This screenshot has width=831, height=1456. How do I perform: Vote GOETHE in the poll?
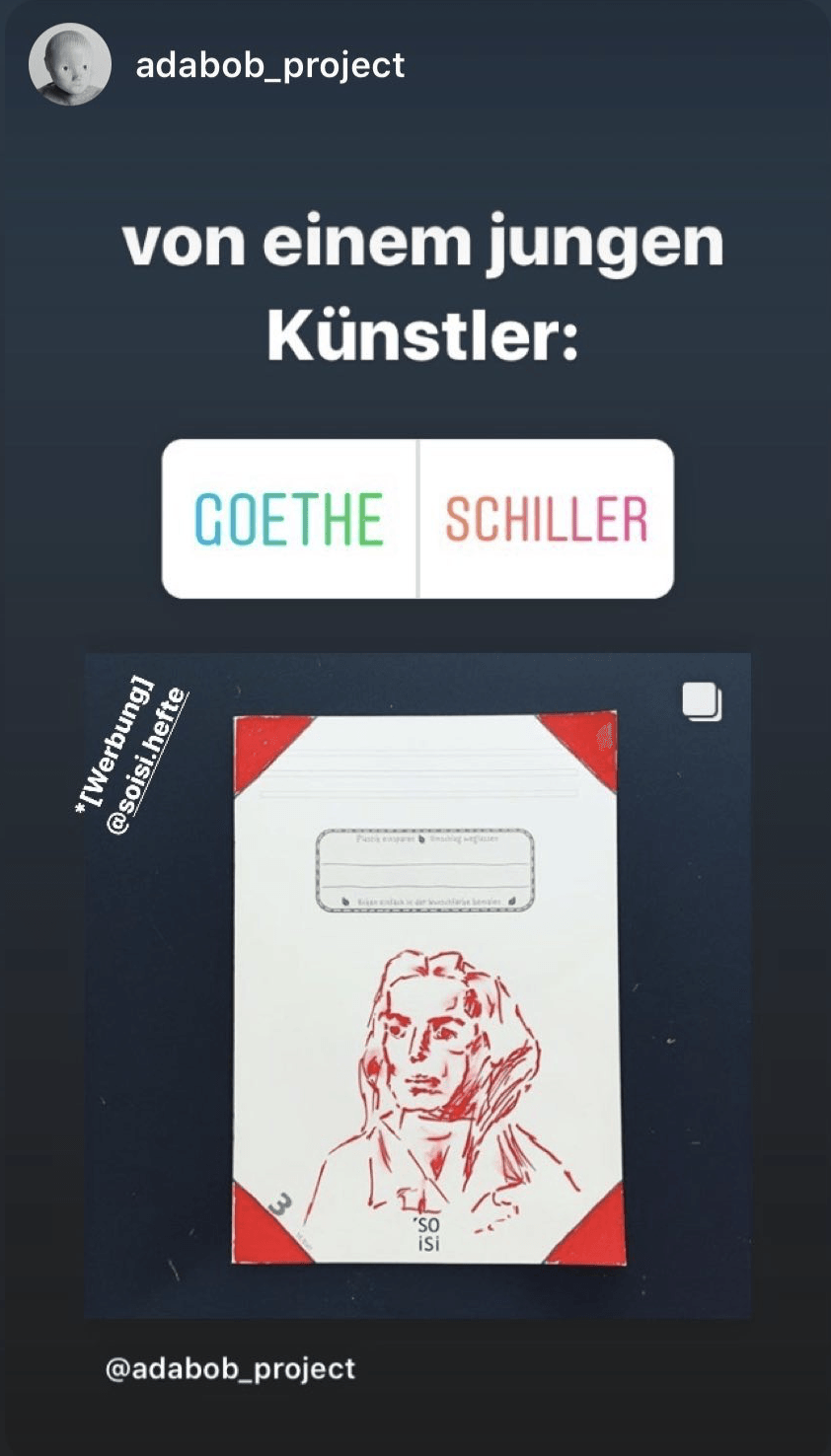pos(289,519)
